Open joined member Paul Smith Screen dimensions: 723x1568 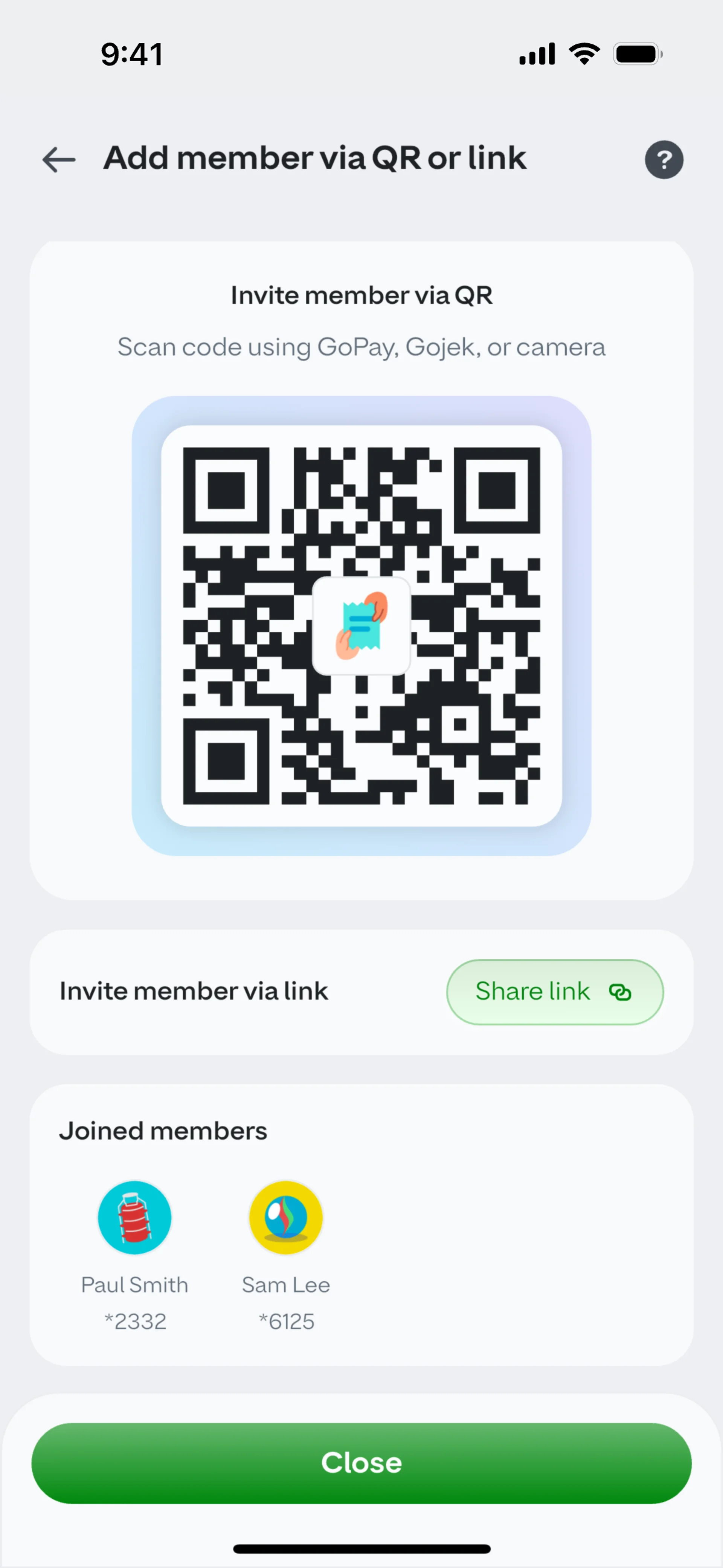134,1218
